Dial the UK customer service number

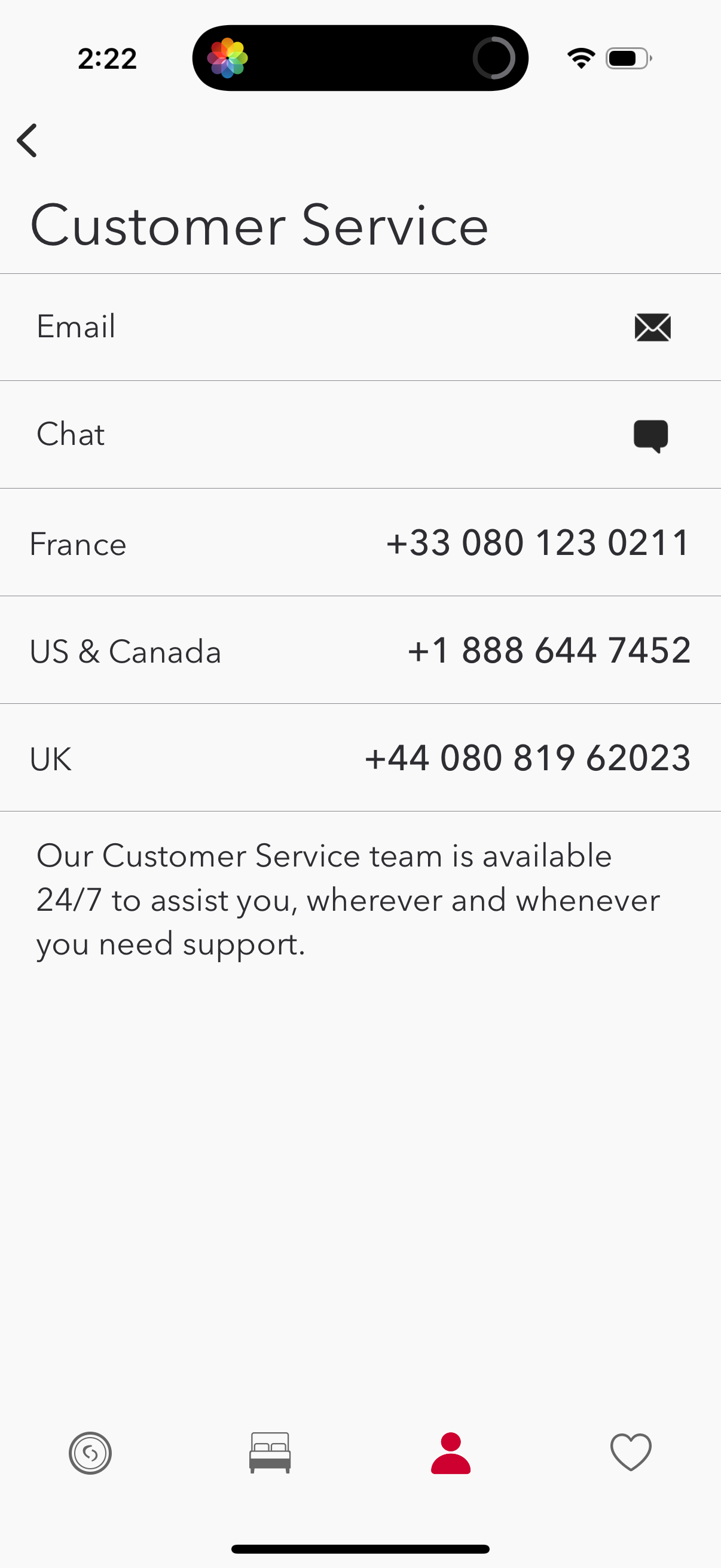[x=360, y=757]
